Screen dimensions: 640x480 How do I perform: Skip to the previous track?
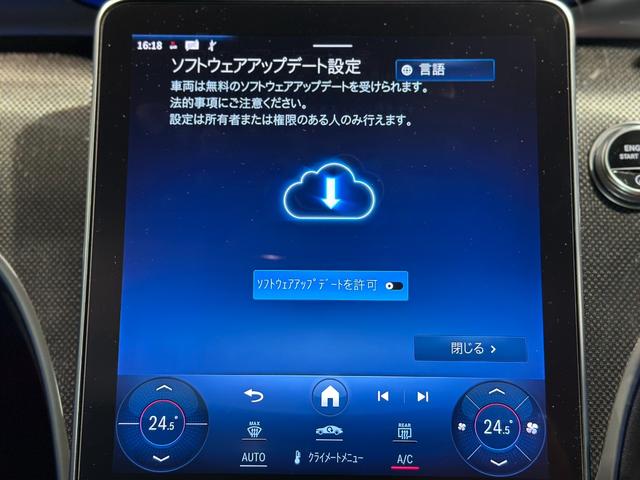click(383, 396)
